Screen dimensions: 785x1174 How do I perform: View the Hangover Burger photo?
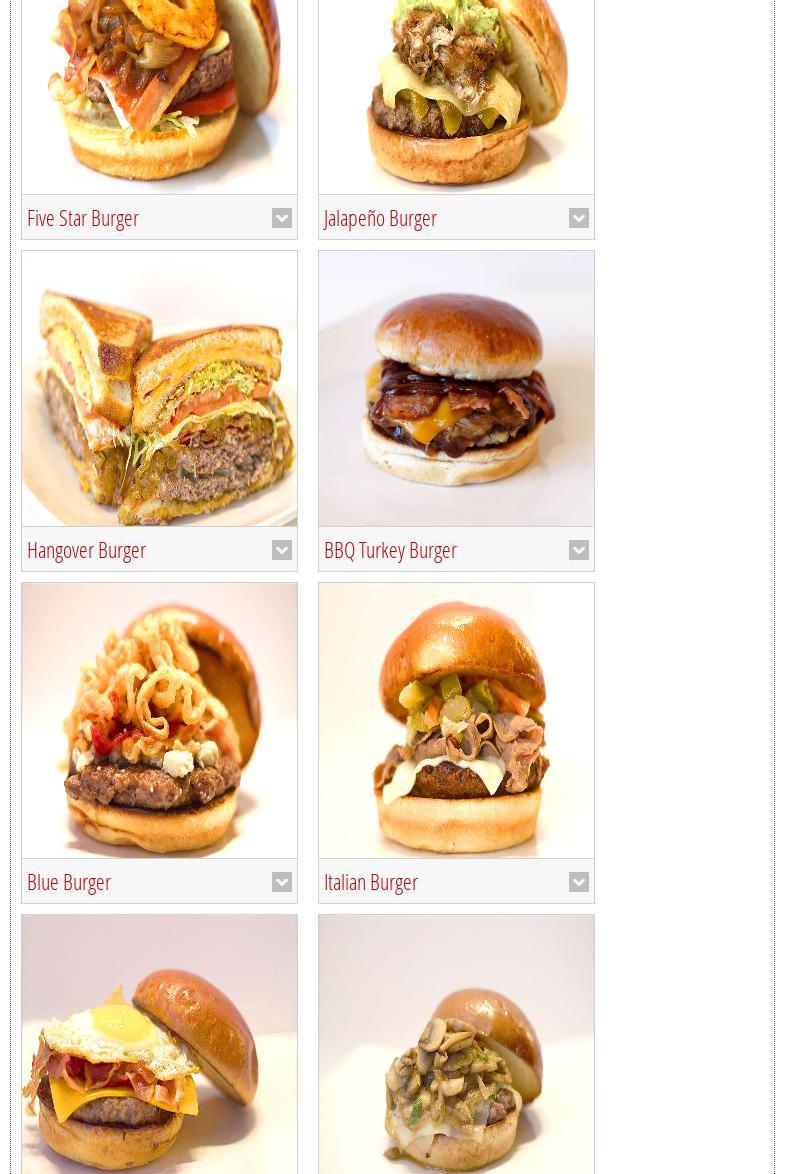click(159, 388)
